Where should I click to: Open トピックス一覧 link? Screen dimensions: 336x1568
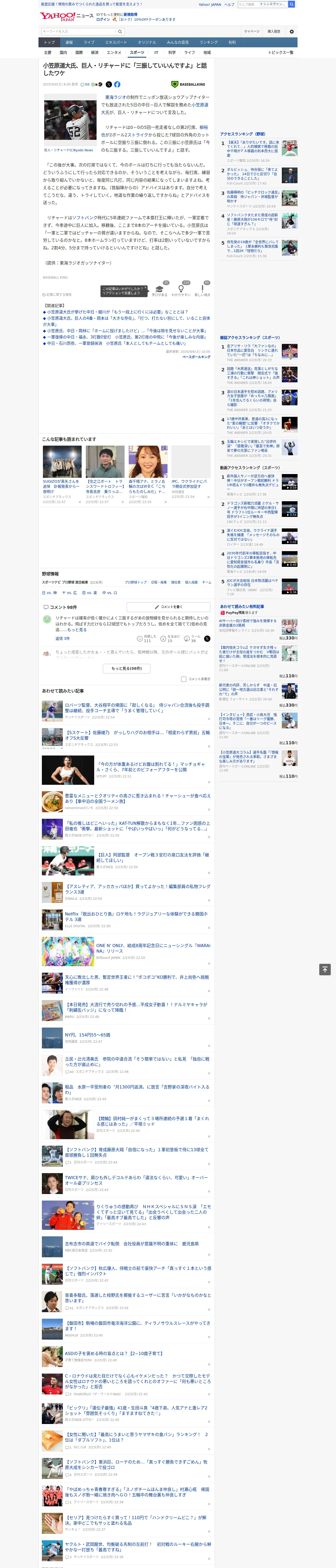pos(281,52)
